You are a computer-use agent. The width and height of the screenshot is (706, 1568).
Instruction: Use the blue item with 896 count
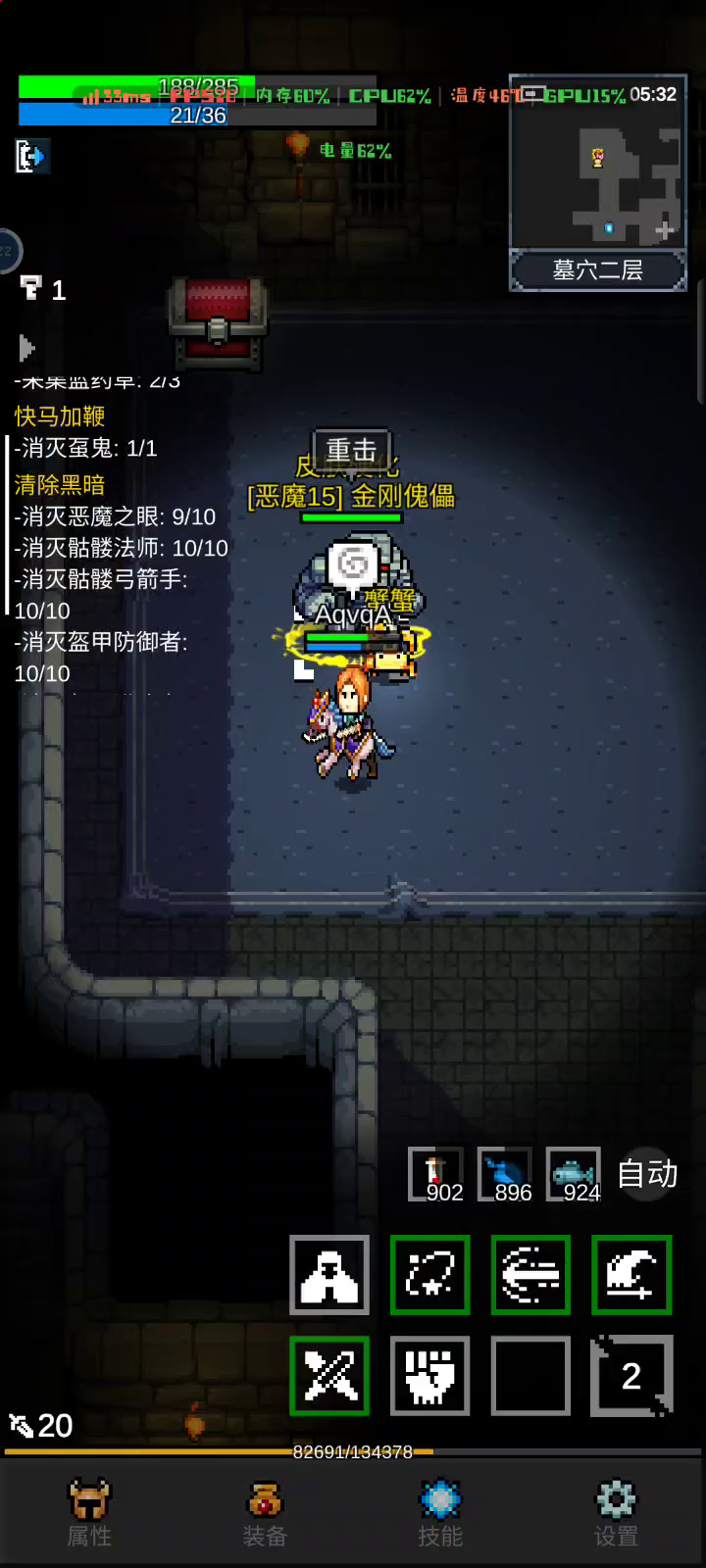pos(505,1174)
